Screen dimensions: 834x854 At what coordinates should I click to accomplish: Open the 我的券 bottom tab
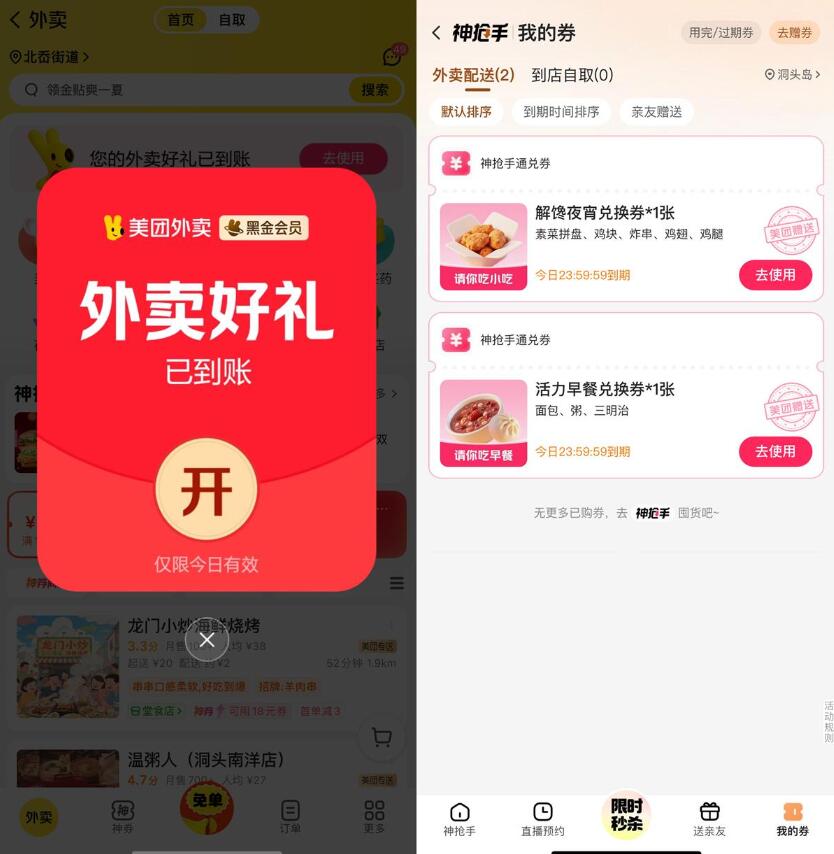[792, 818]
